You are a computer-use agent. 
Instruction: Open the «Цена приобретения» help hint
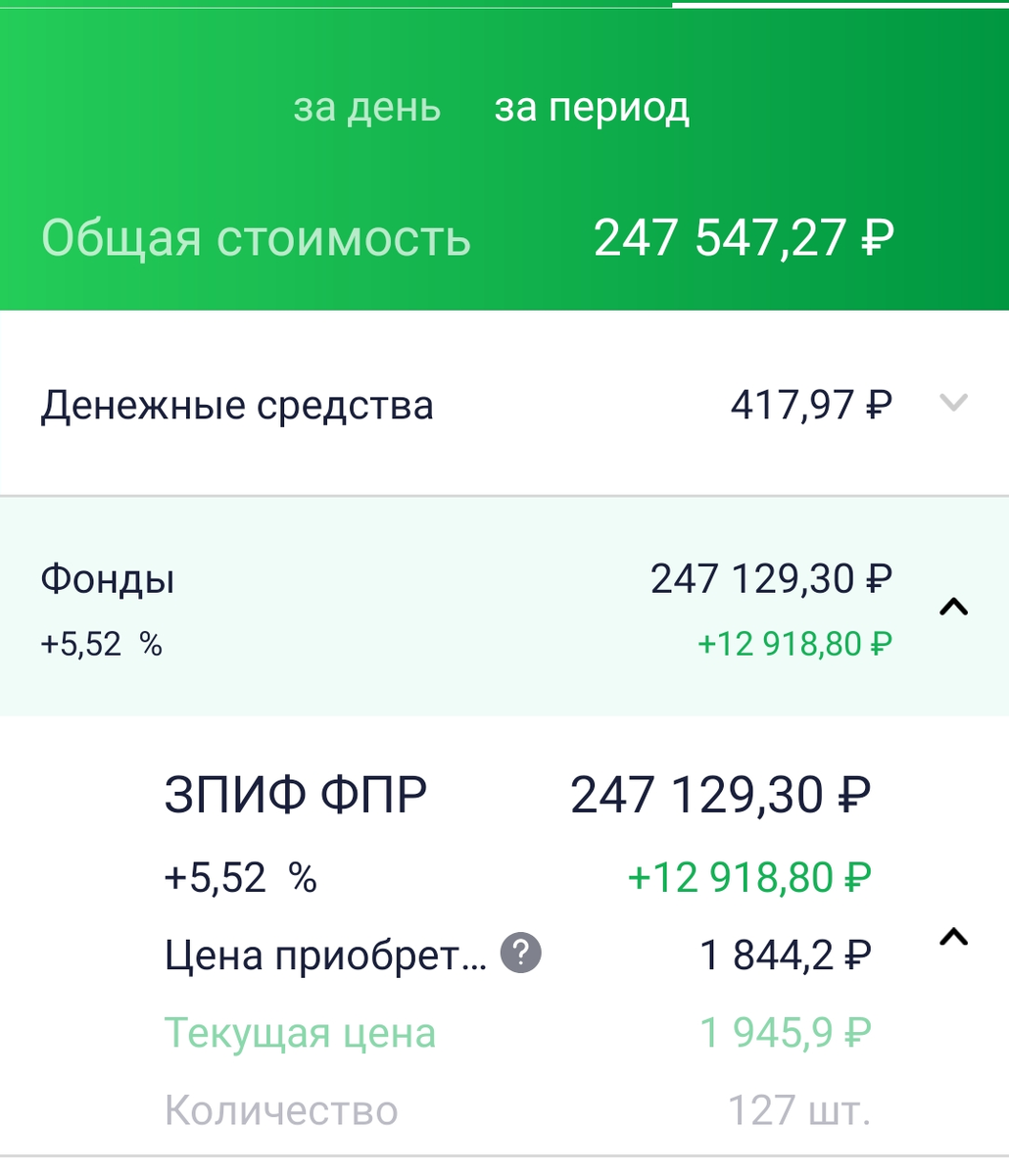[x=521, y=953]
